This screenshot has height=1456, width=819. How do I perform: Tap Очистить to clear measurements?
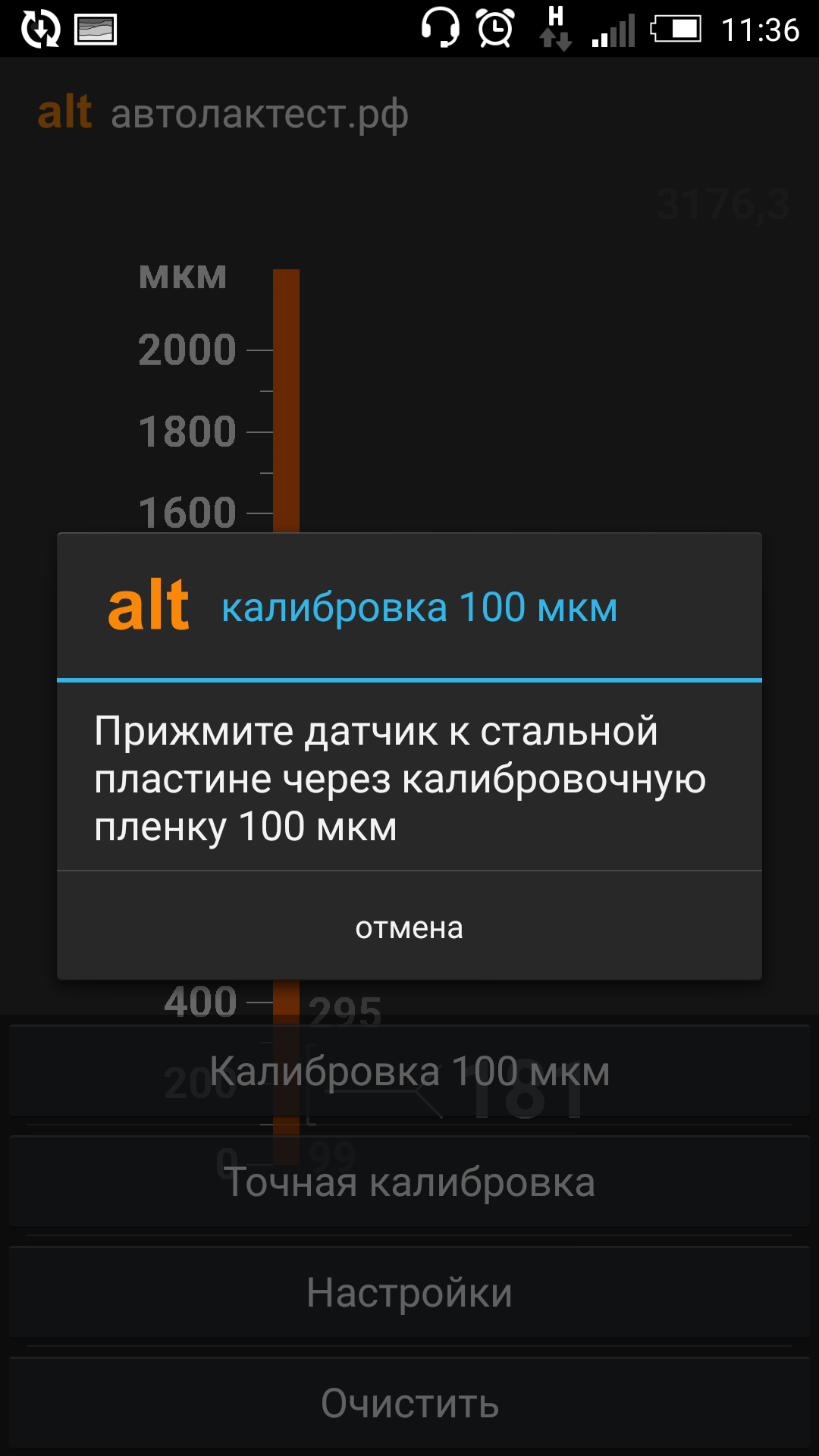click(x=409, y=1404)
